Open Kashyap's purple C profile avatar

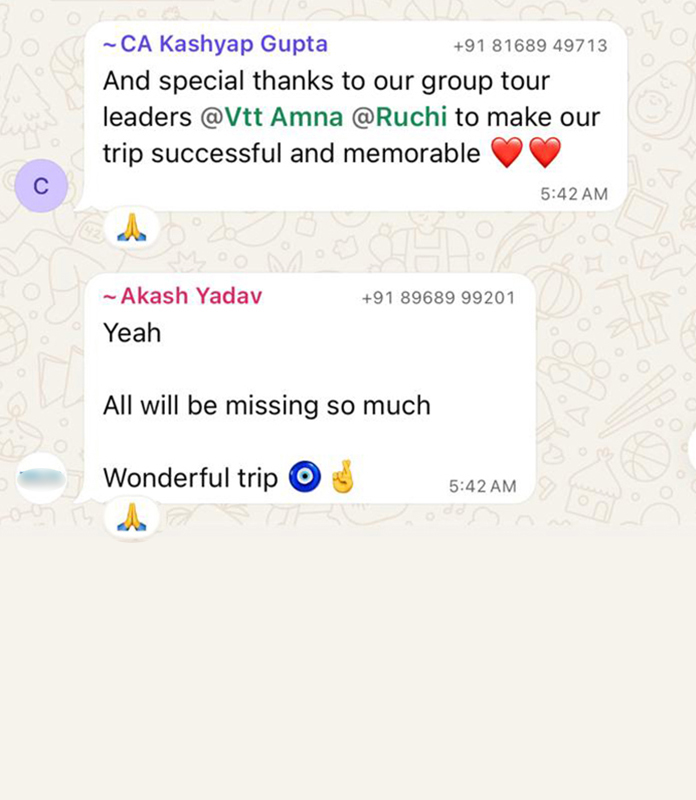point(41,187)
